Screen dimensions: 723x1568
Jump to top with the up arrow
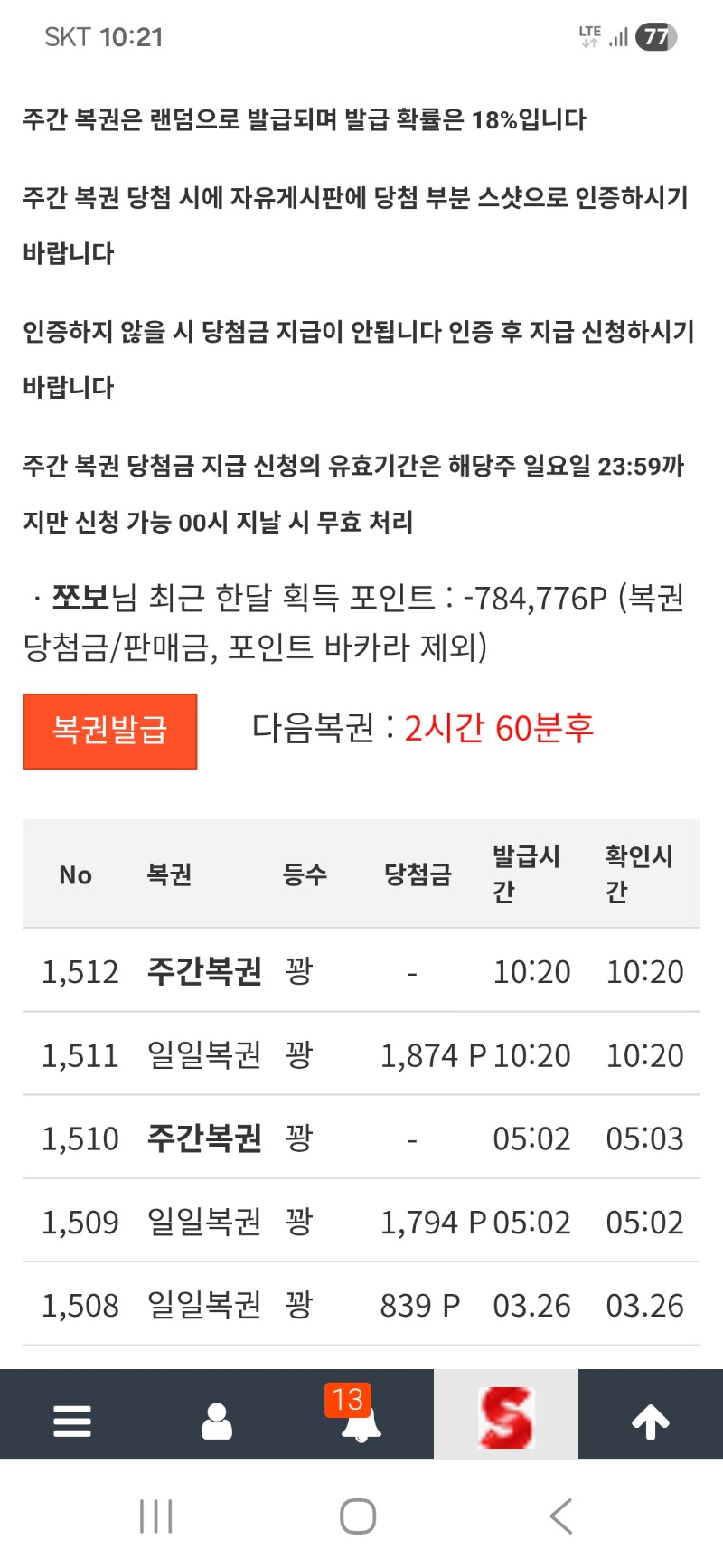(651, 1422)
